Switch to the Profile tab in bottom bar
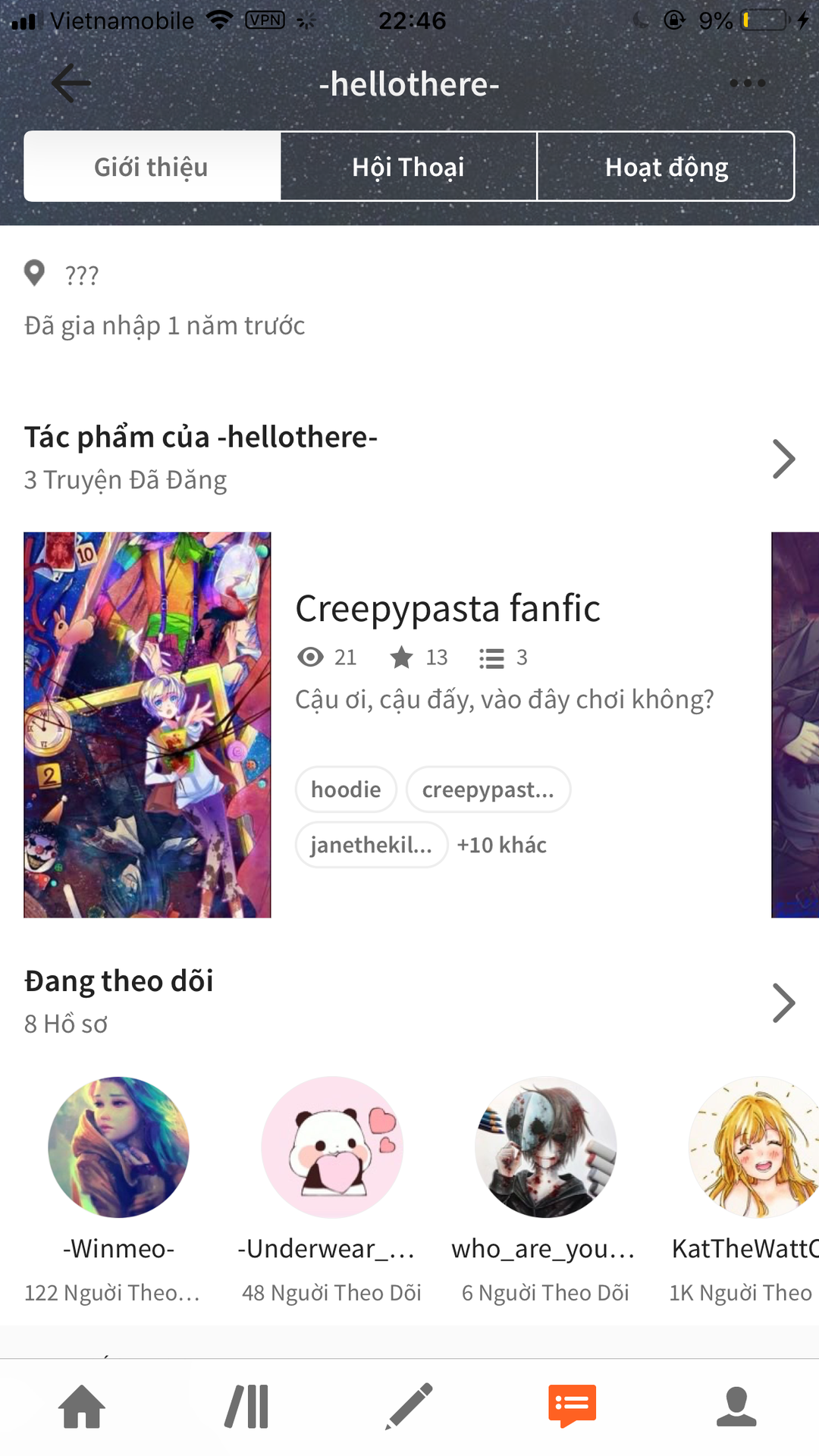Screen dimensions: 819x1456 (x=736, y=1406)
